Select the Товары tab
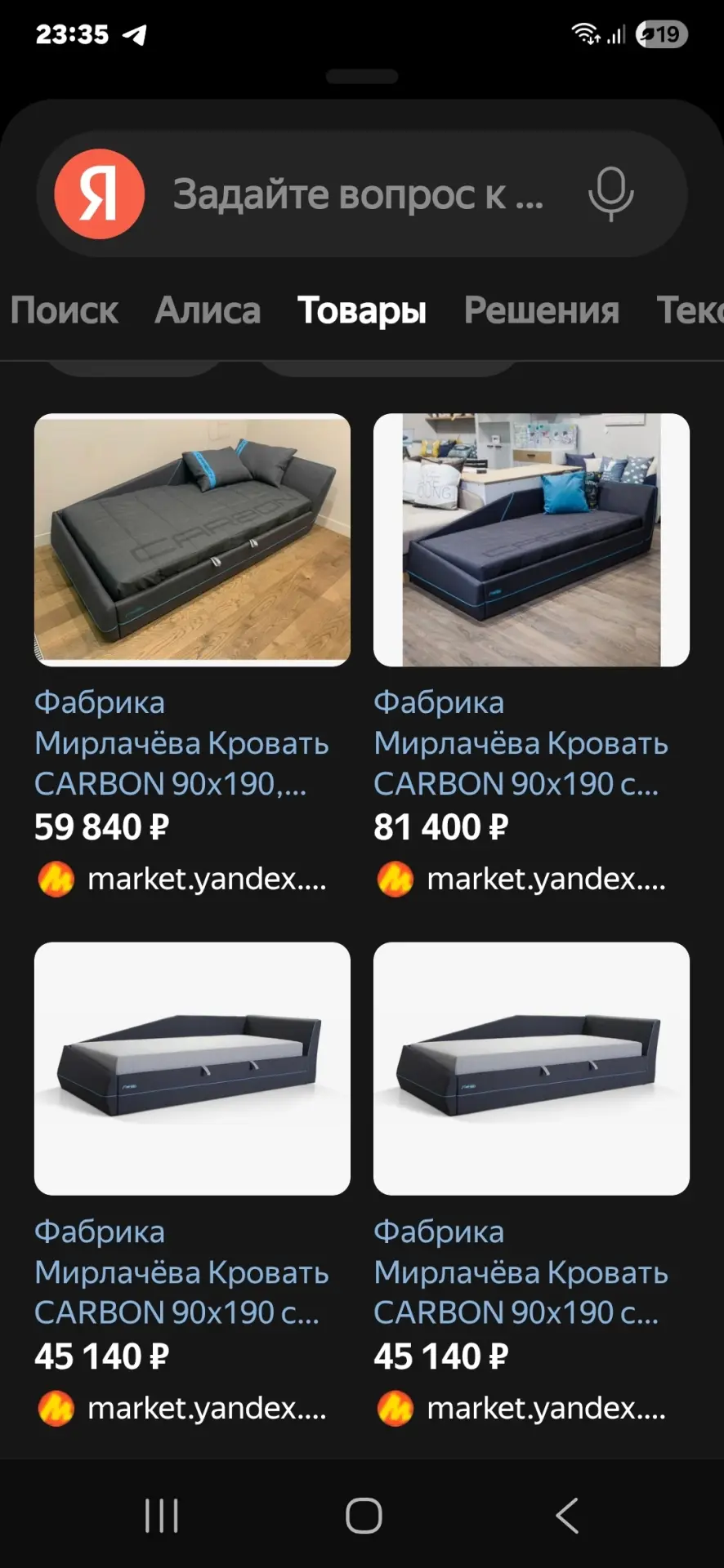 pos(362,310)
